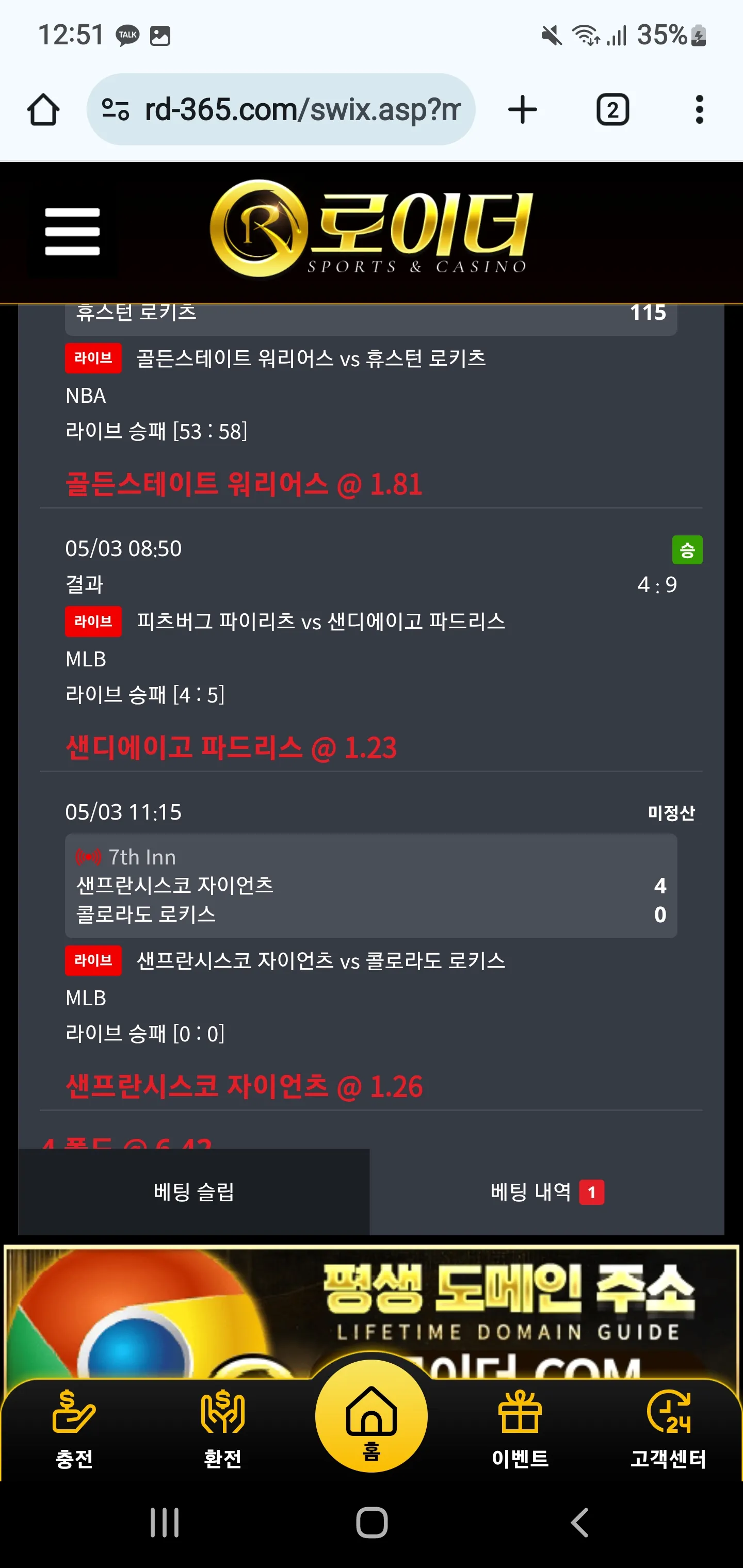Open the lifetime domain guide banner
Image resolution: width=743 pixels, height=1568 pixels.
[371, 1309]
